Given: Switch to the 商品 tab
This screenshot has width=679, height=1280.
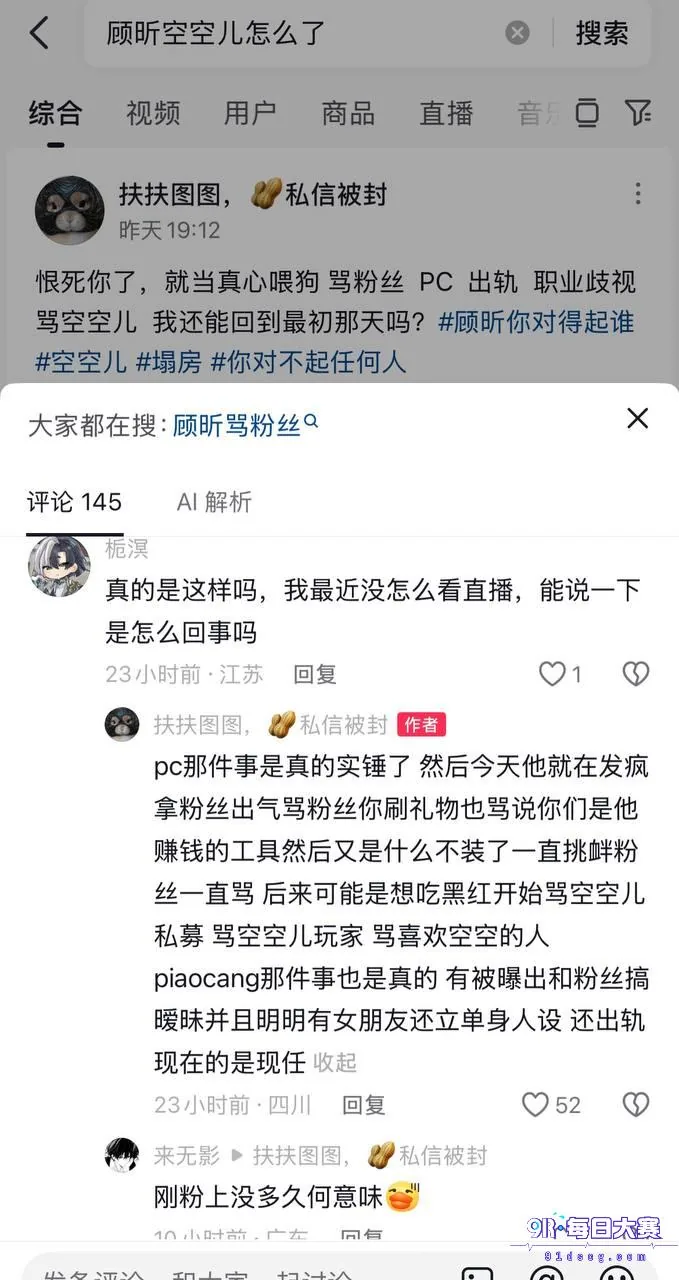Looking at the screenshot, I should point(348,113).
